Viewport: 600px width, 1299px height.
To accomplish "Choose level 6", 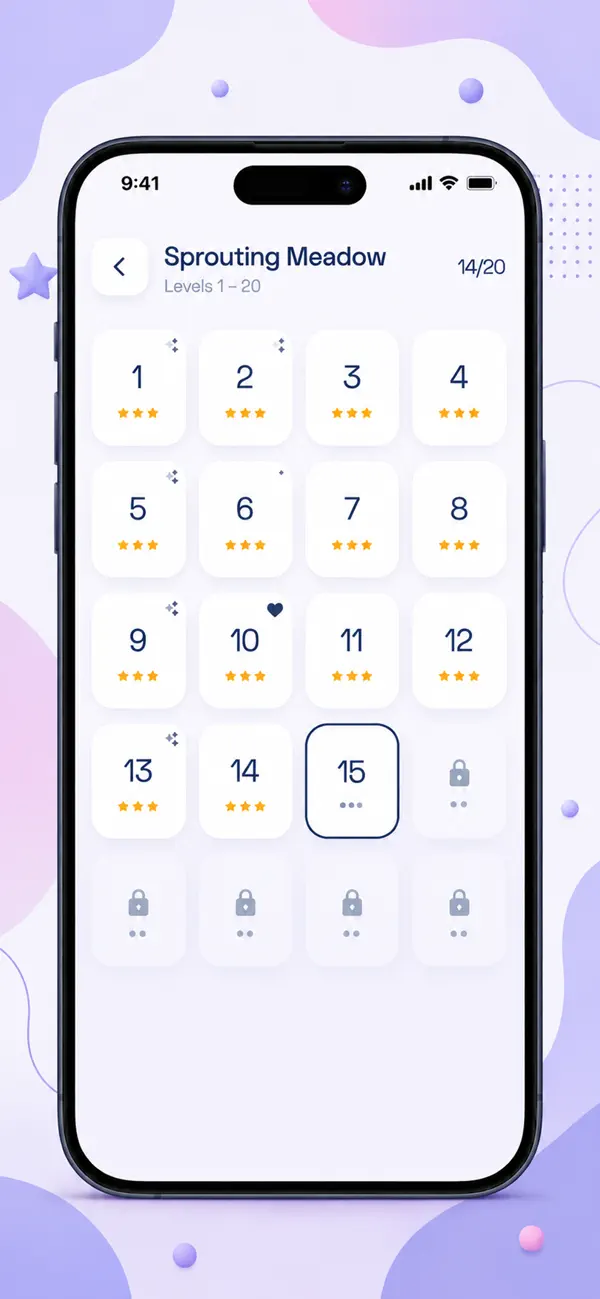I will pyautogui.click(x=245, y=519).
